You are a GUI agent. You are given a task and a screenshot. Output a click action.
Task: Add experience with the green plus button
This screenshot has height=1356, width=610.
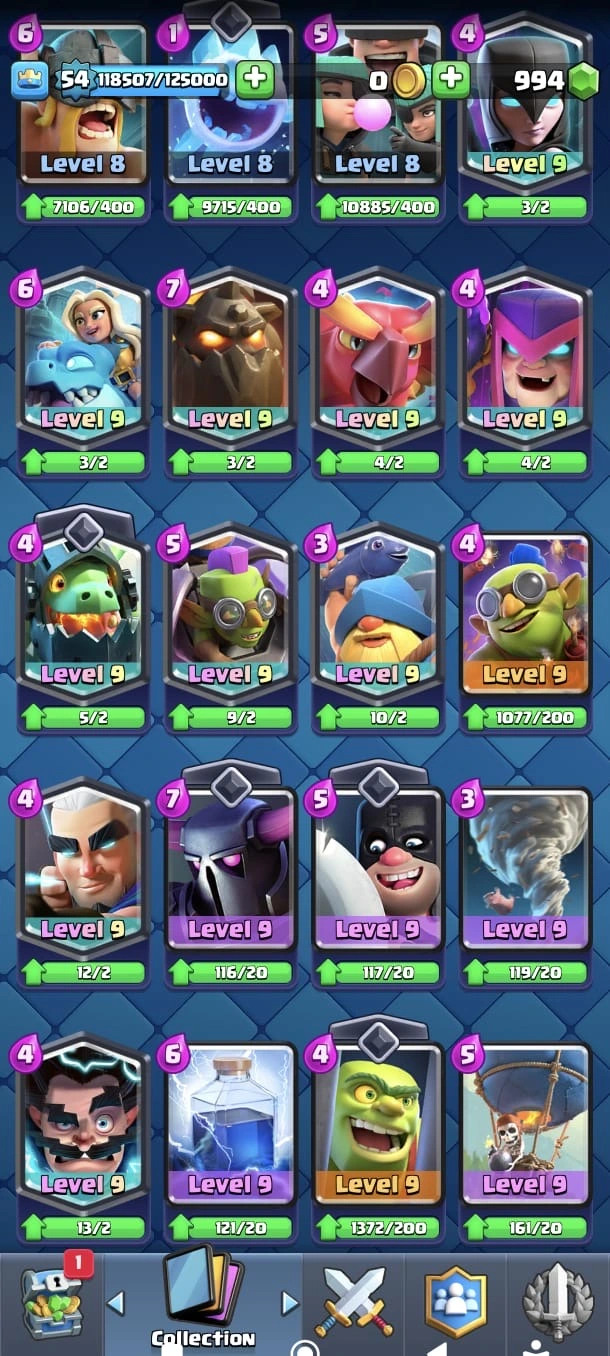point(255,79)
